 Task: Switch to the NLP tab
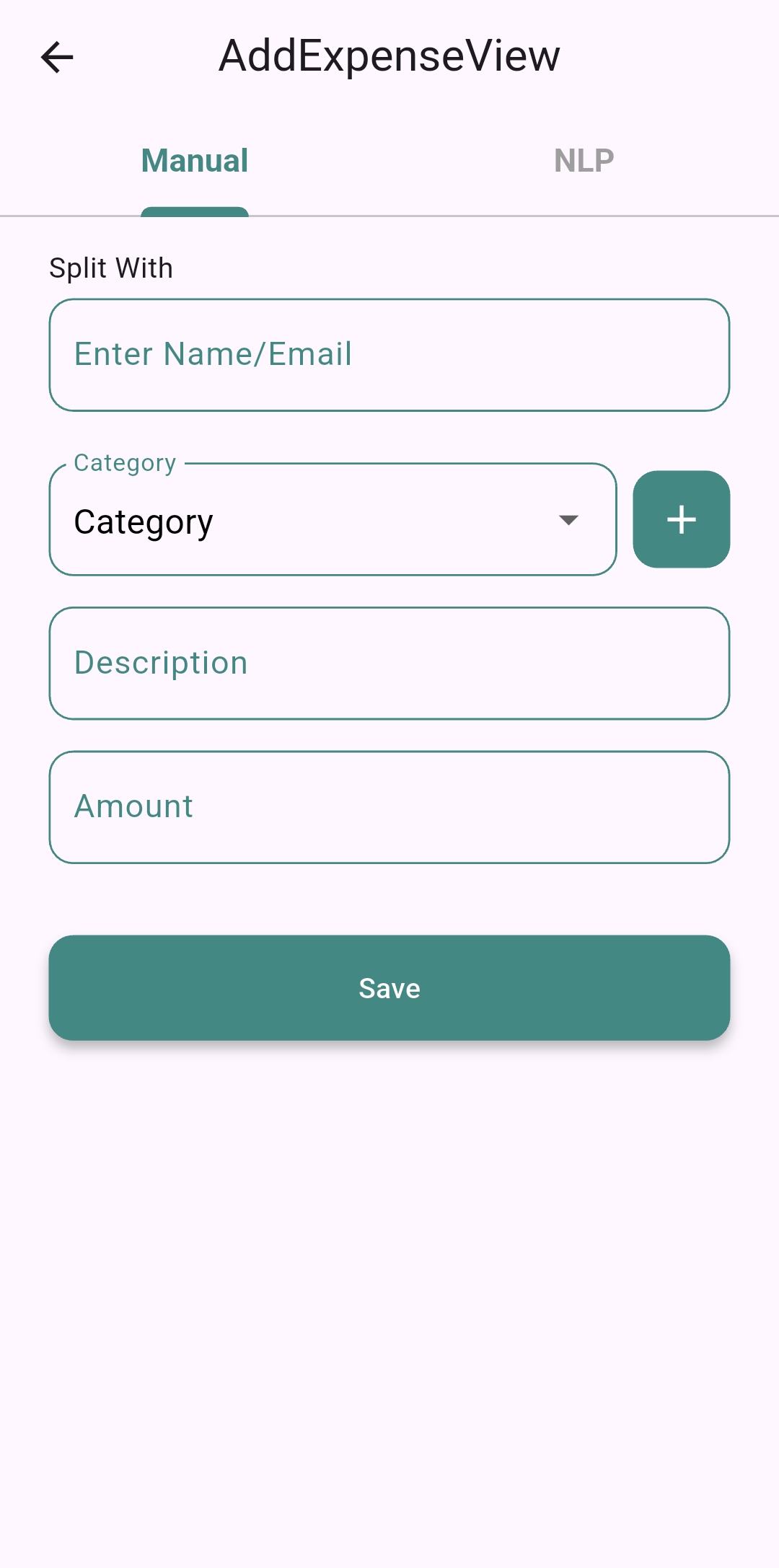point(584,161)
